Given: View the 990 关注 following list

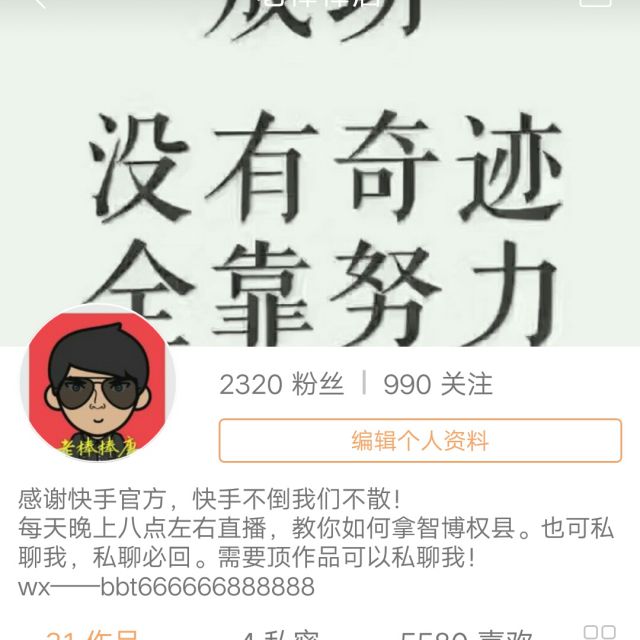Looking at the screenshot, I should (438, 384).
